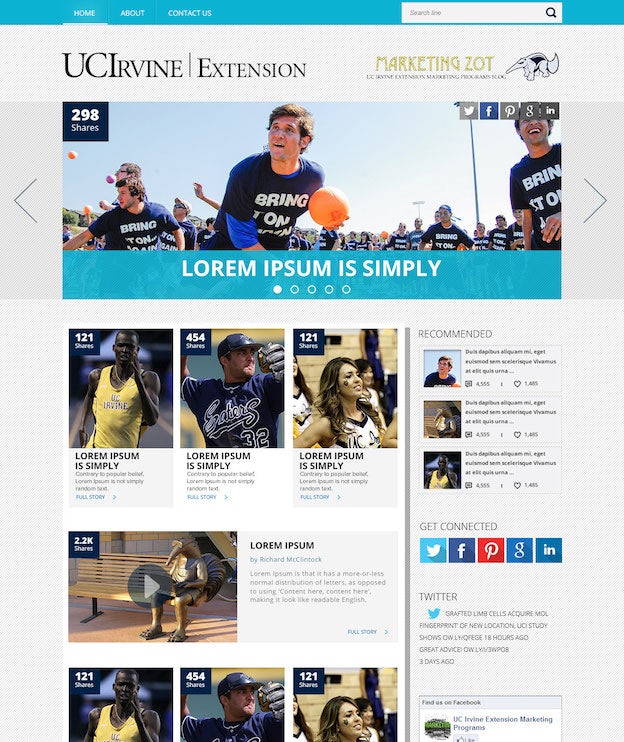Open the Google button under Get Connected
The width and height of the screenshot is (624, 742).
[519, 550]
